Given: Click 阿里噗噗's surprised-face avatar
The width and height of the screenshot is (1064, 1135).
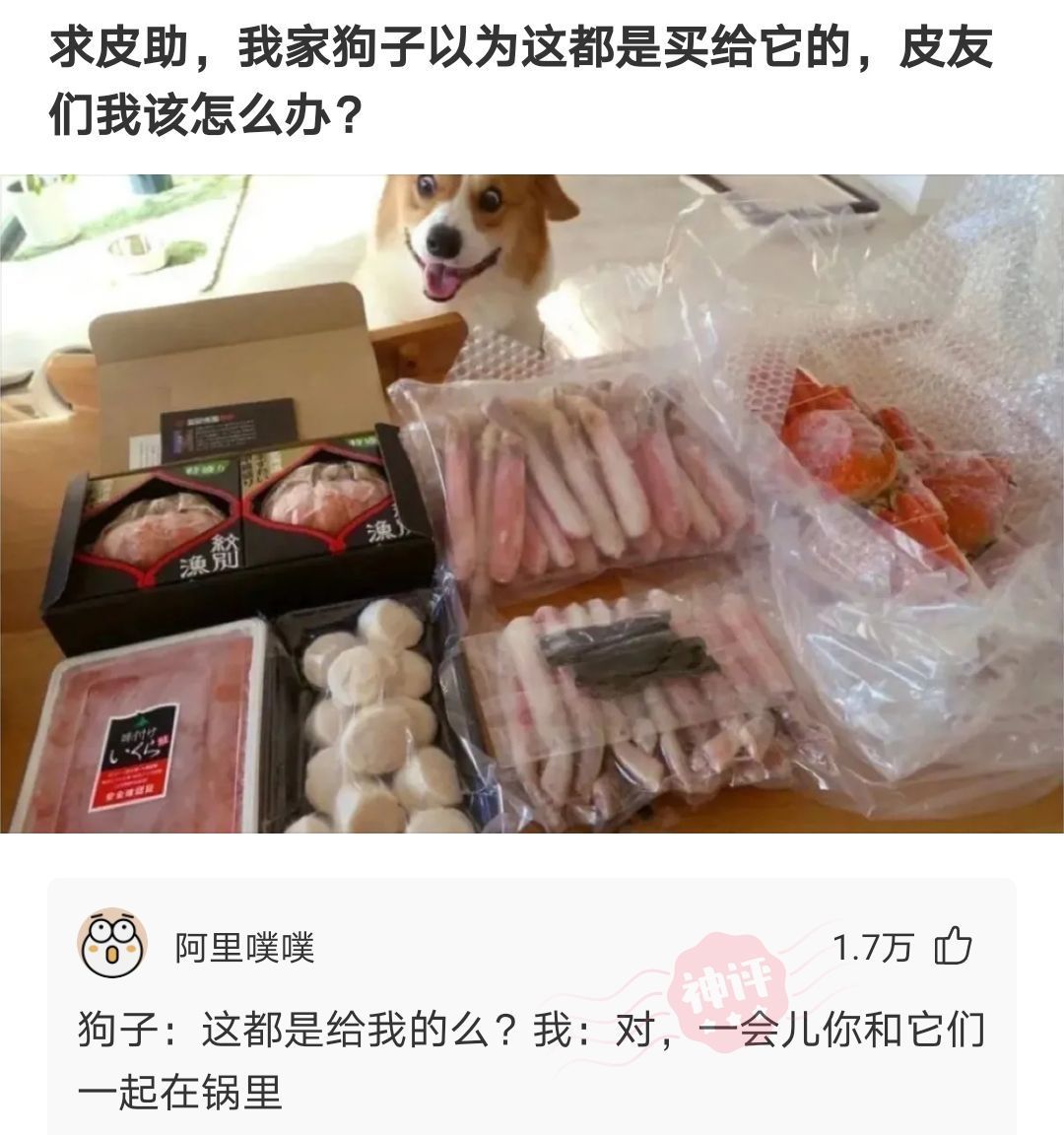Looking at the screenshot, I should [109, 943].
